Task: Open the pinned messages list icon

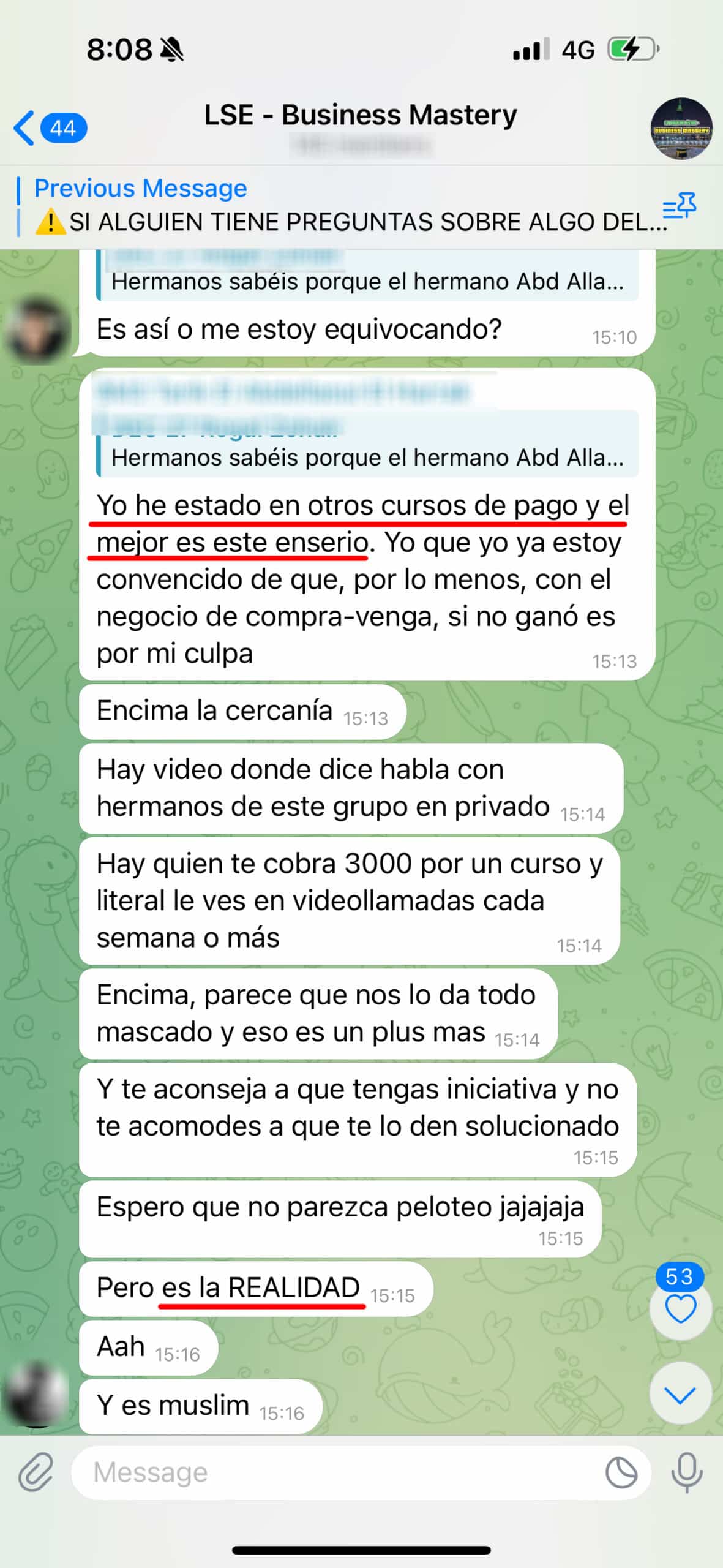Action: (x=680, y=206)
